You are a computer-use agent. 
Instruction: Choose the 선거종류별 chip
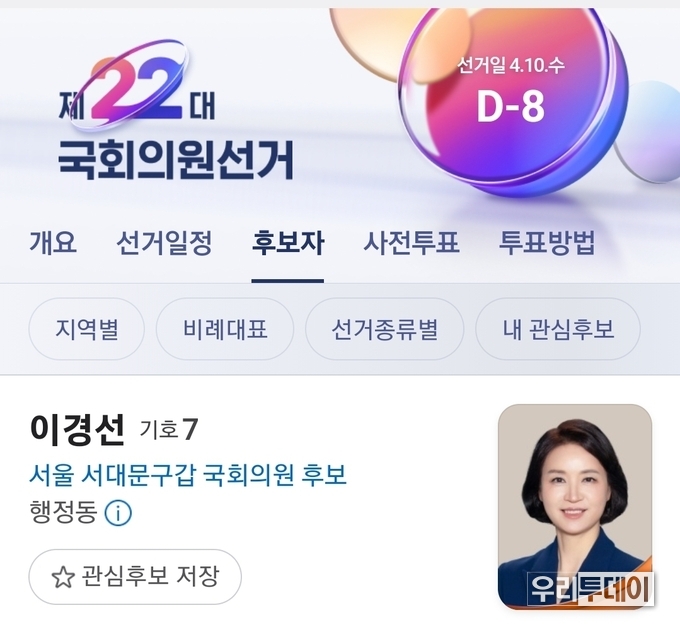pyautogui.click(x=384, y=329)
